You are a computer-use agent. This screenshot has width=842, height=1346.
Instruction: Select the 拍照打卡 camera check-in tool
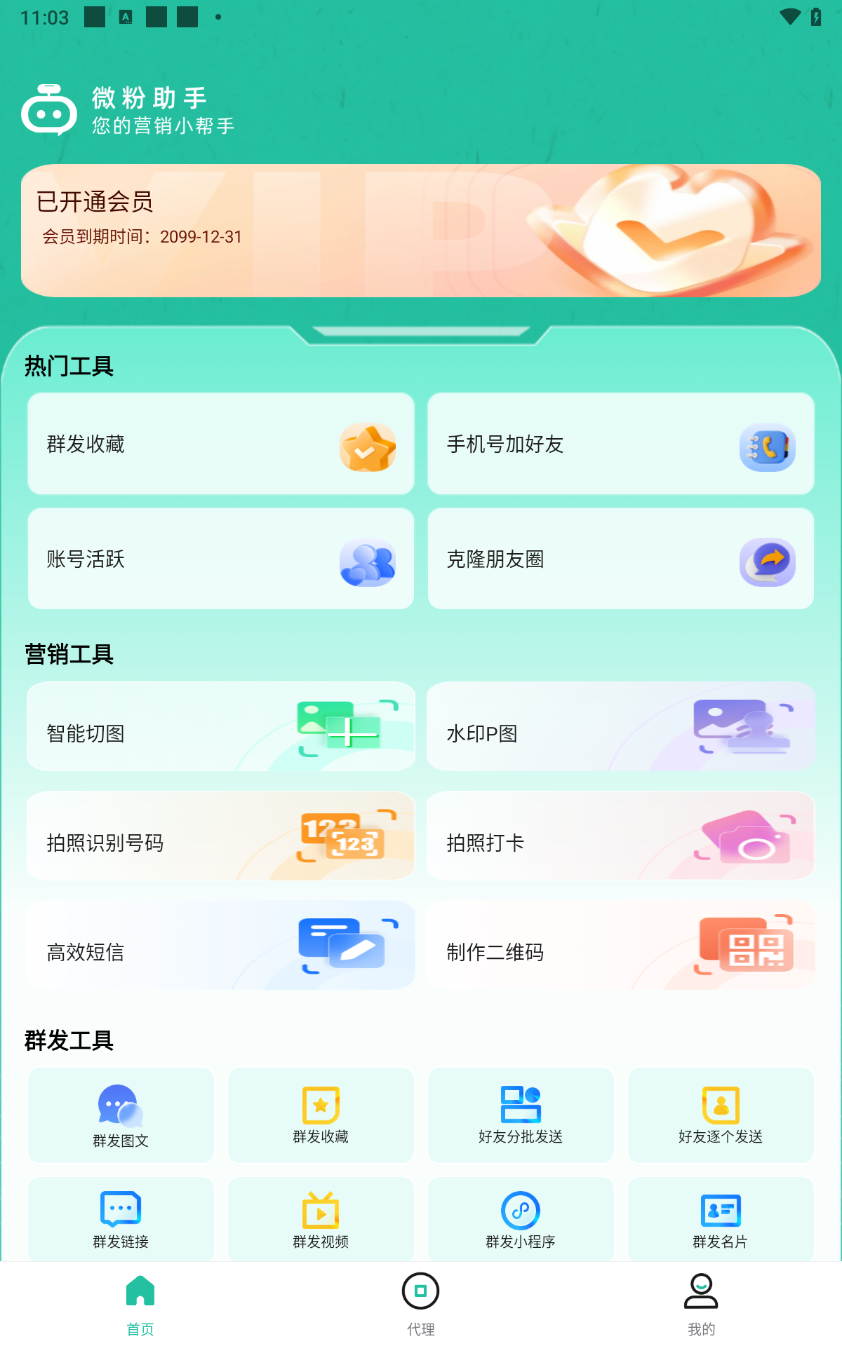[620, 835]
